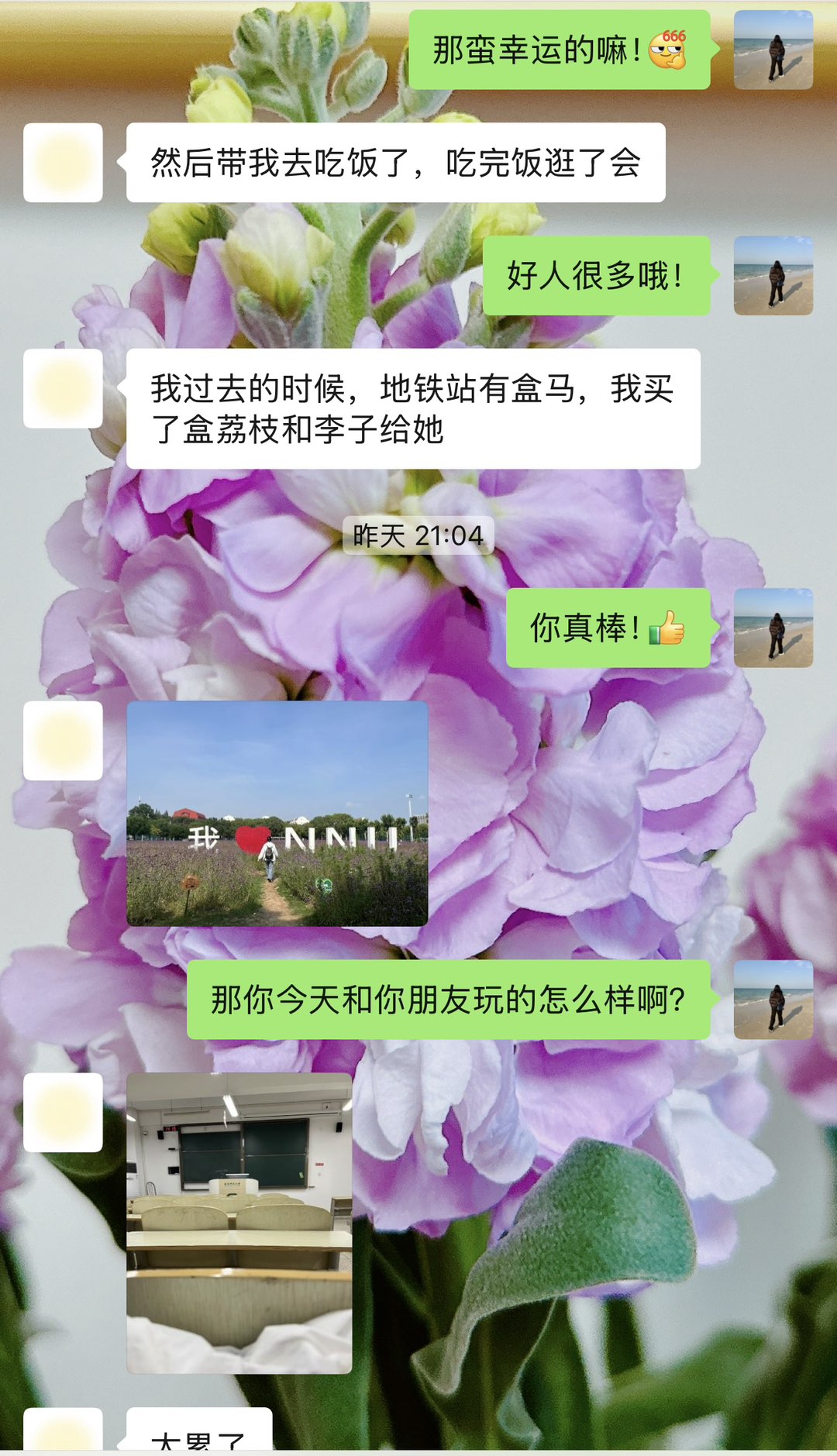Screen dimensions: 837x1456
Task: Tap the contact's avatar next to the NNU flower field photo
Action: click(63, 741)
